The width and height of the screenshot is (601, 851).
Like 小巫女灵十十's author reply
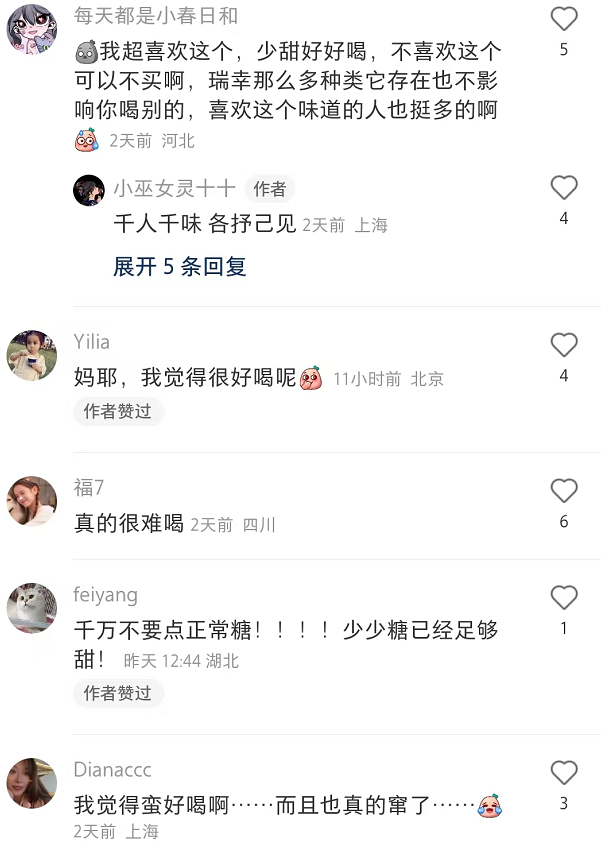[x=564, y=188]
